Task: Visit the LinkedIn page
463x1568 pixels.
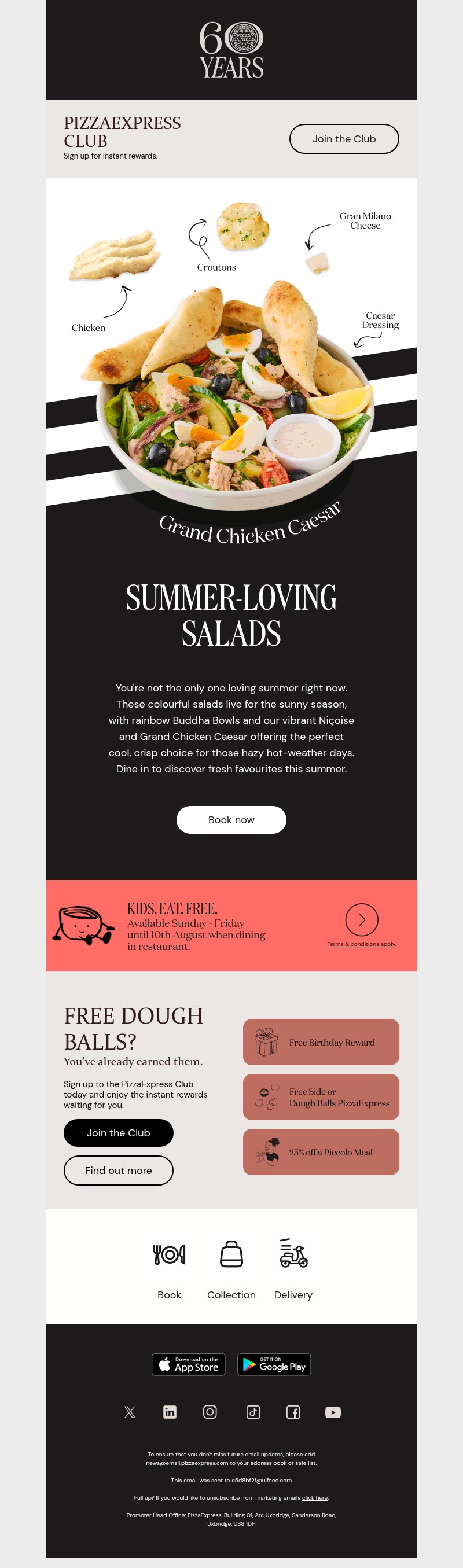Action: (170, 1412)
